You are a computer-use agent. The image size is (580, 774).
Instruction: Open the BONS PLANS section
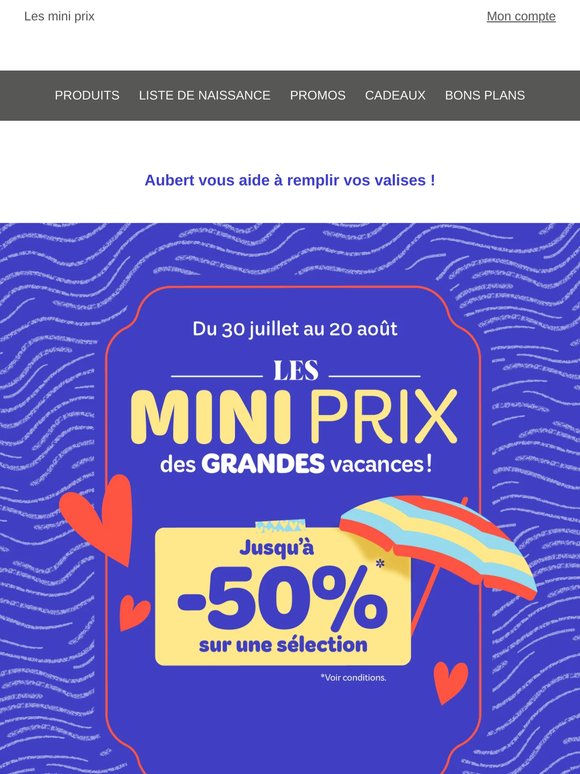(485, 95)
